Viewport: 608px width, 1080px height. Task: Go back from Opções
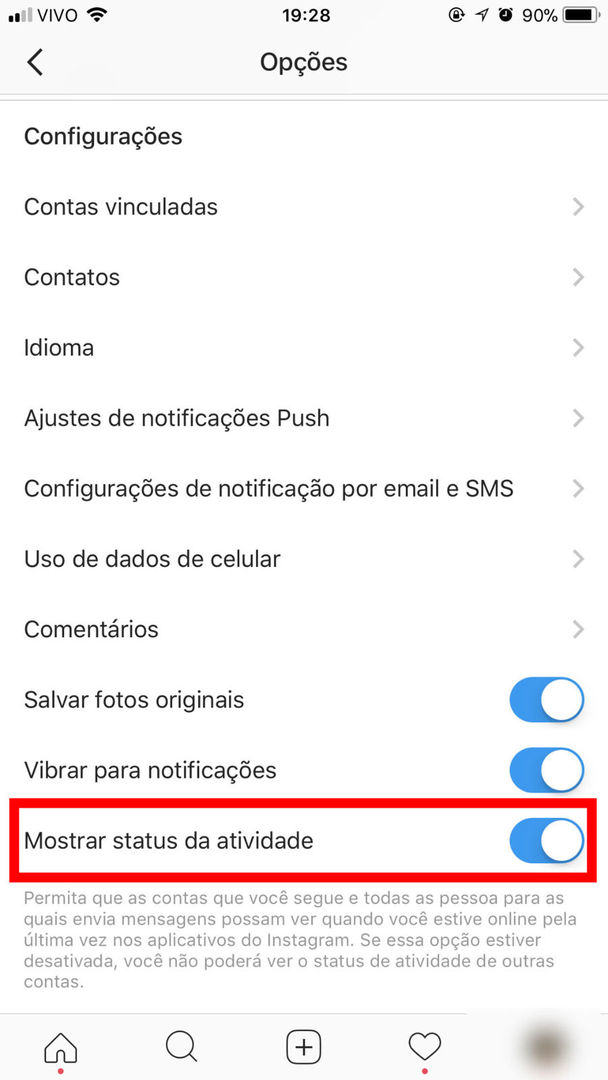(x=35, y=62)
